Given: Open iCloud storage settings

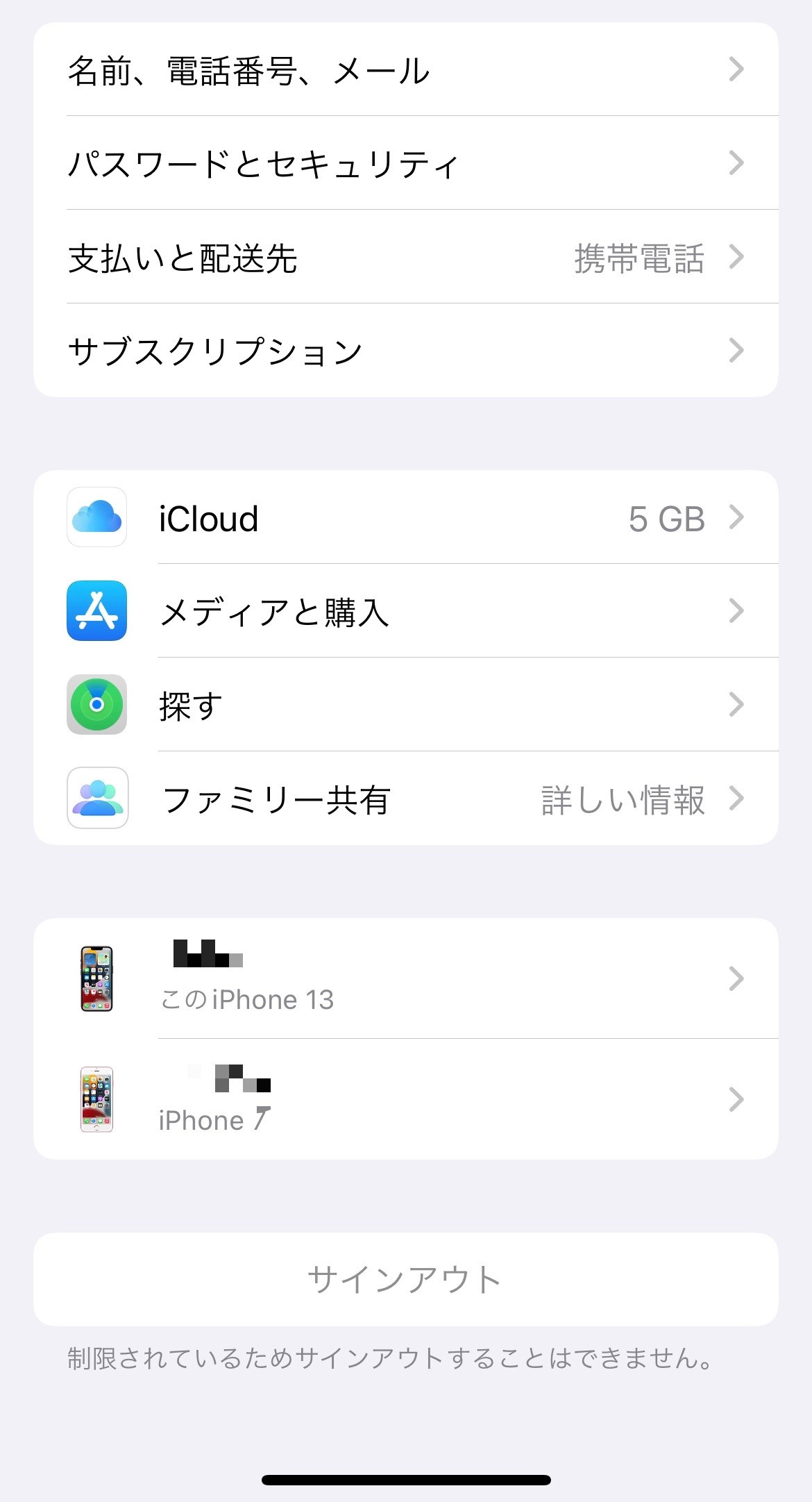Looking at the screenshot, I should 405,518.
